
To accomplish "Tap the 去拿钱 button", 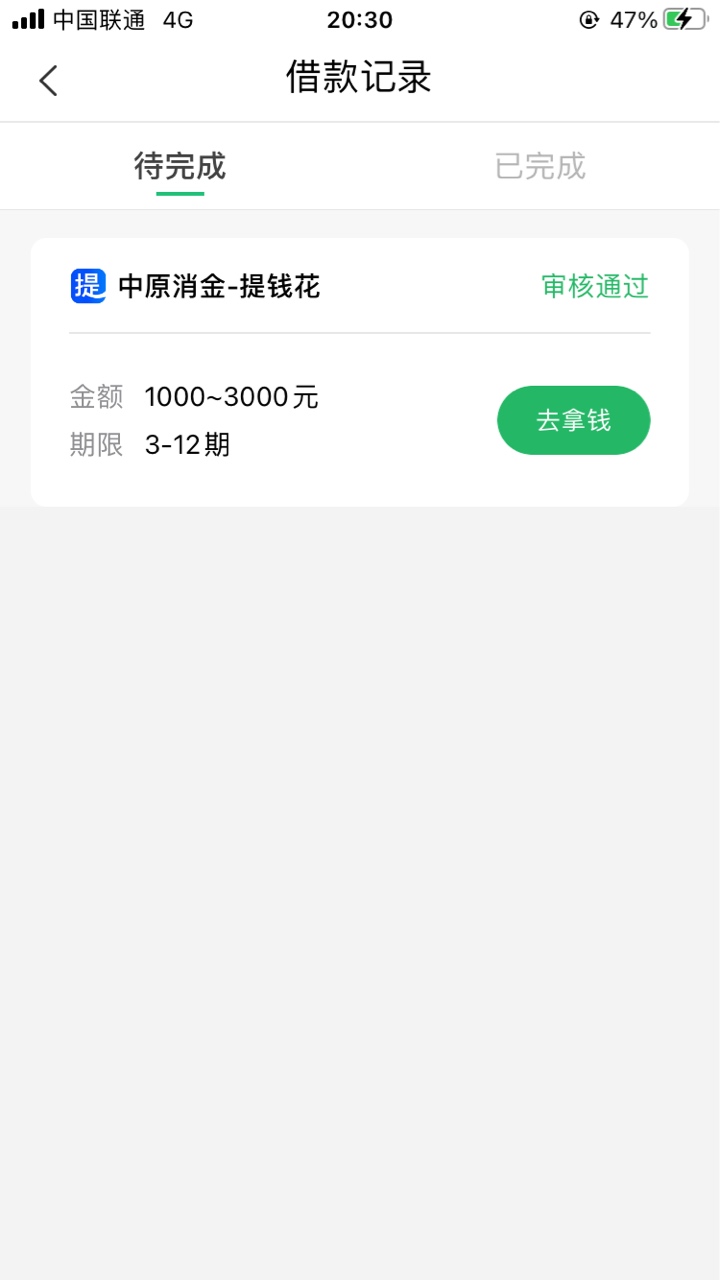I will point(574,420).
